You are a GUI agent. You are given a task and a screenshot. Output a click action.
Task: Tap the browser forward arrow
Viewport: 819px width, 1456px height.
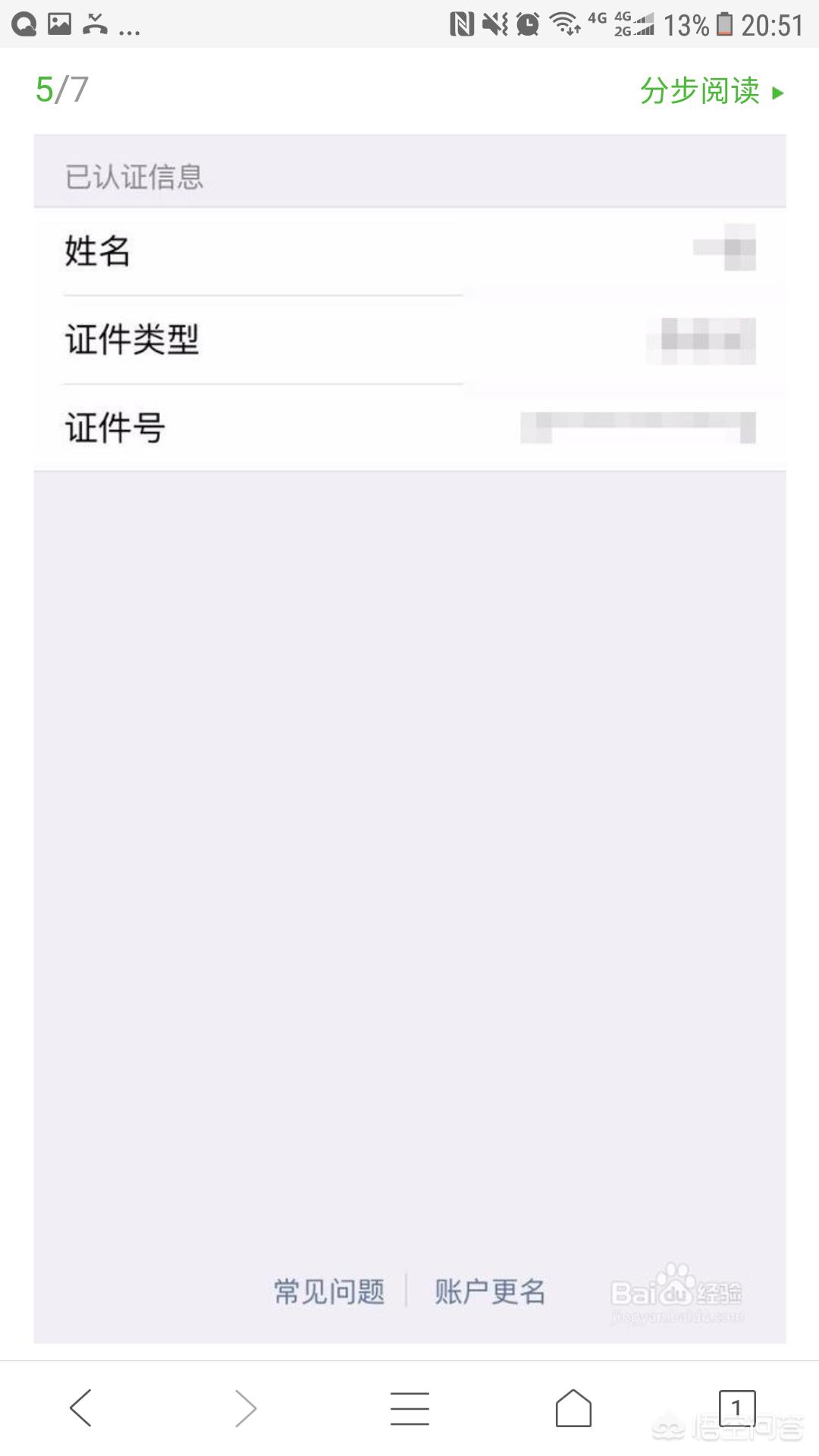(x=246, y=1408)
